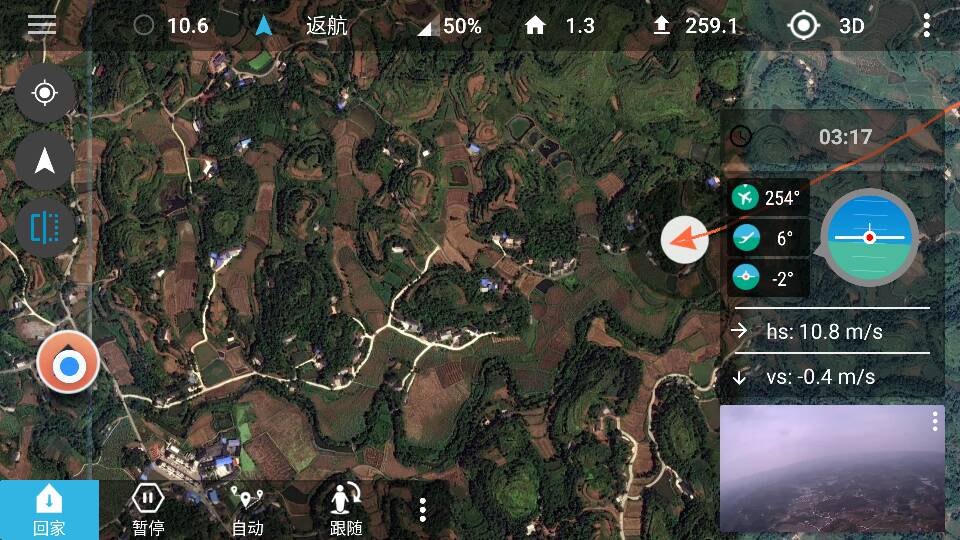Toggle the split-screen view button

click(x=45, y=228)
